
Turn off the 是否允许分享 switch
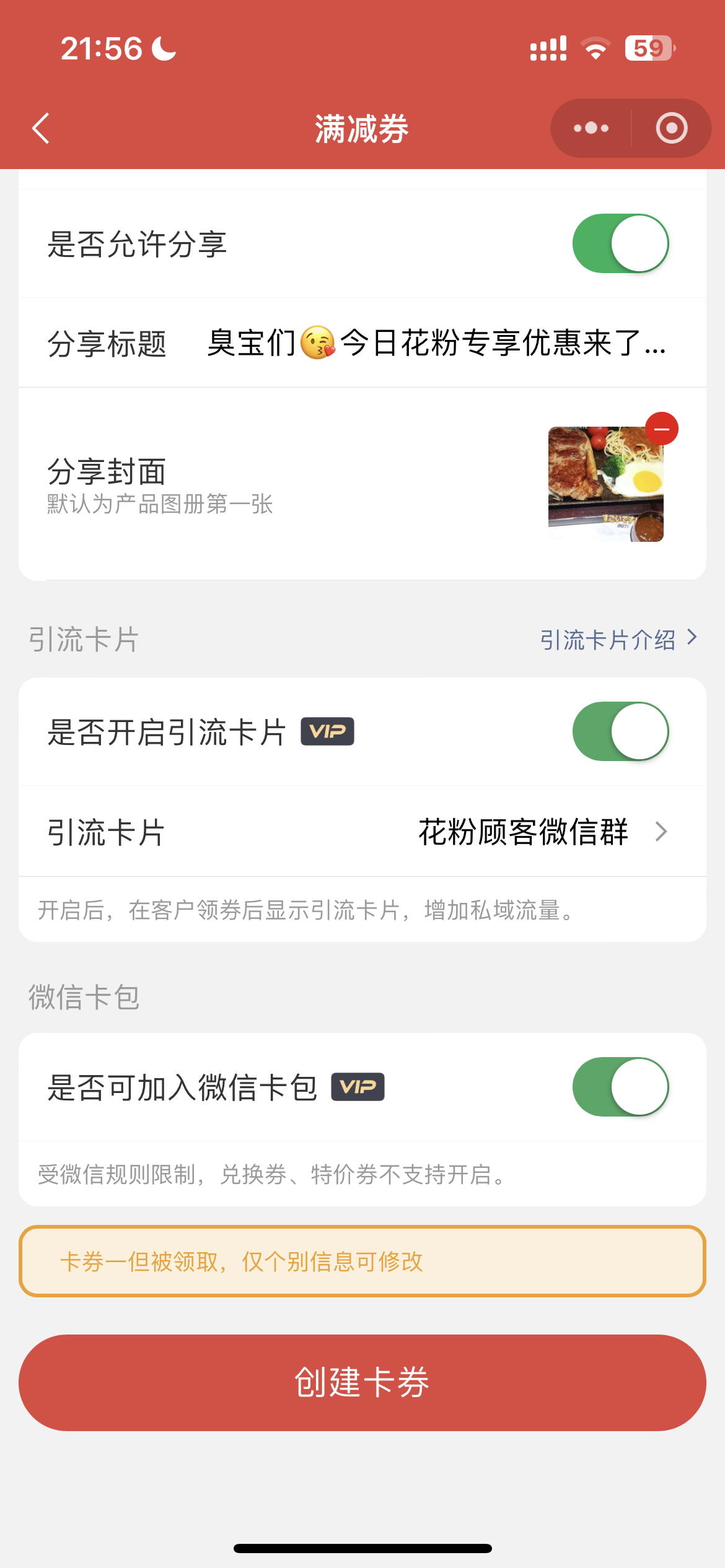pos(620,243)
